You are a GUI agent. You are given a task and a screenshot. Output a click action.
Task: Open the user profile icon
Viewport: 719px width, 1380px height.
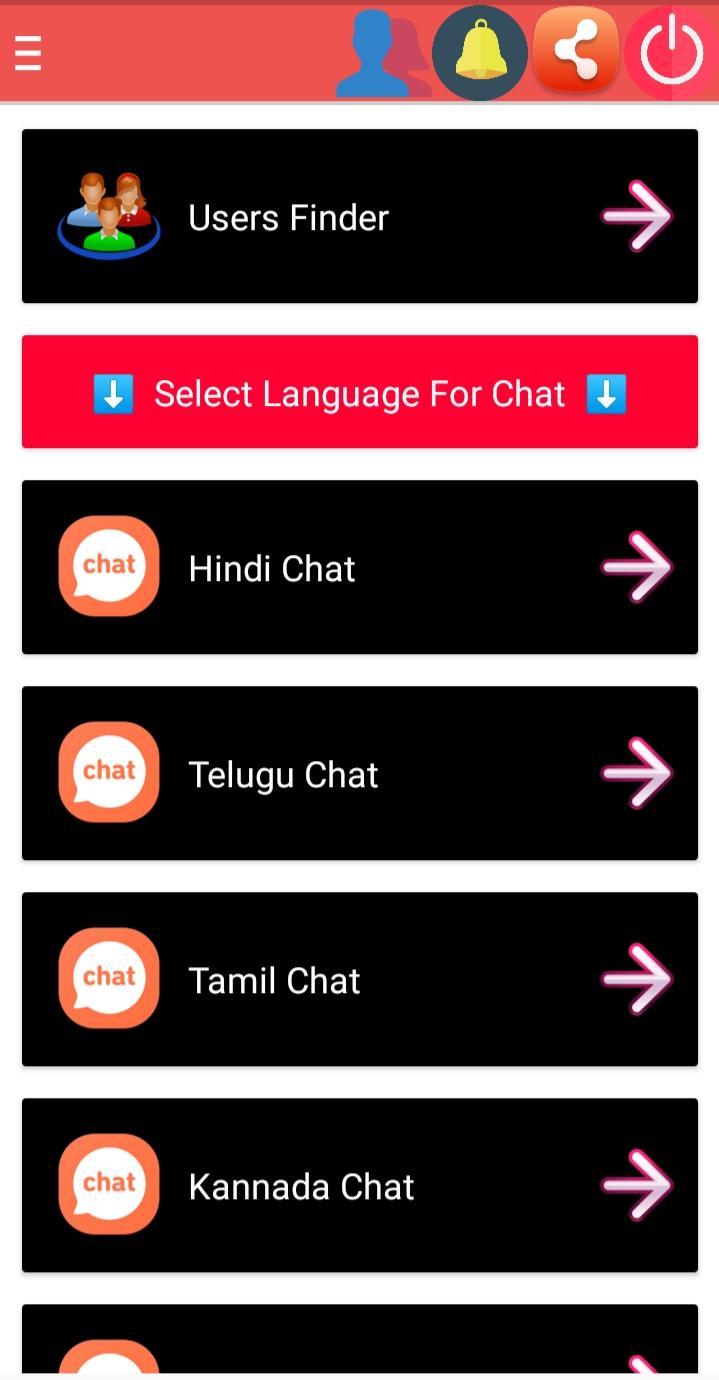click(380, 54)
